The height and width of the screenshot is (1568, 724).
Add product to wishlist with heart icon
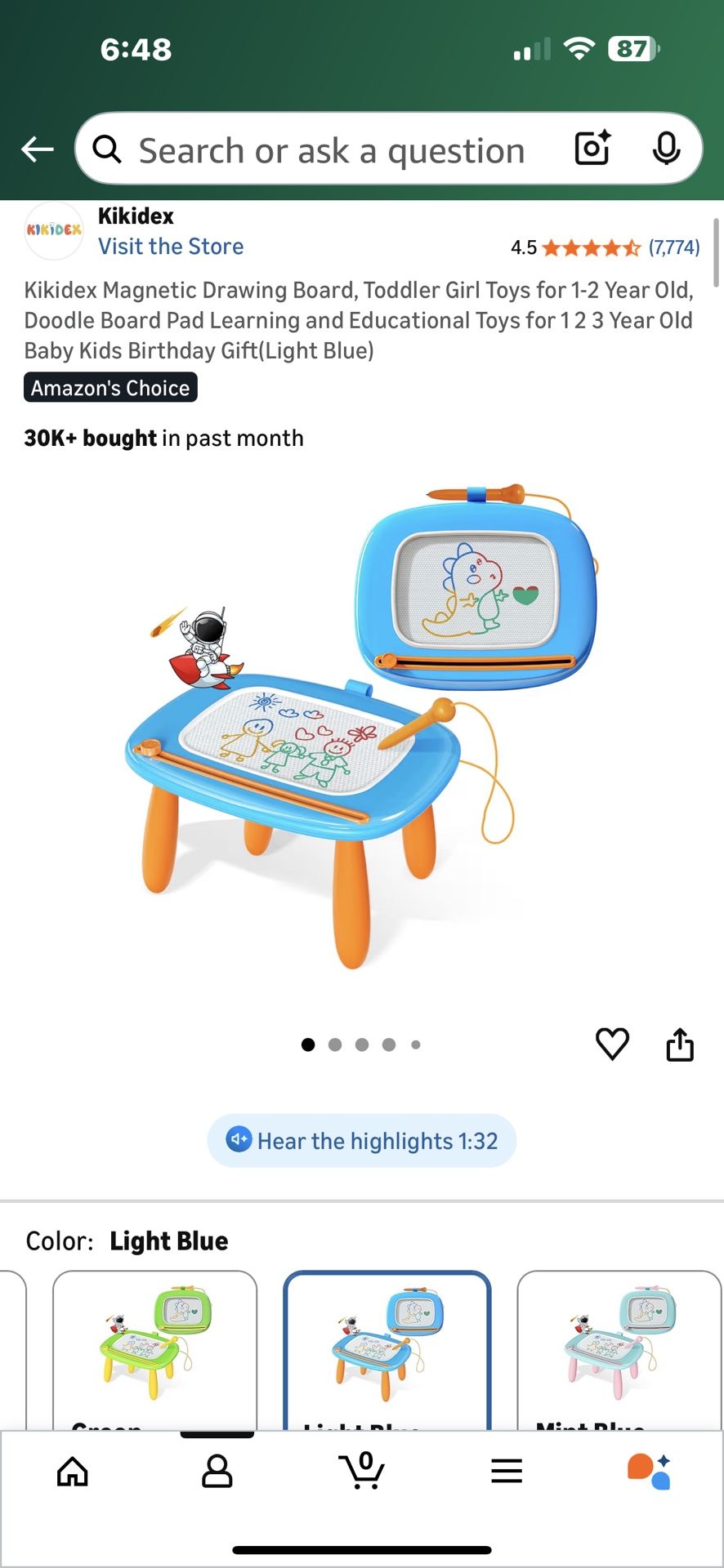point(612,1044)
